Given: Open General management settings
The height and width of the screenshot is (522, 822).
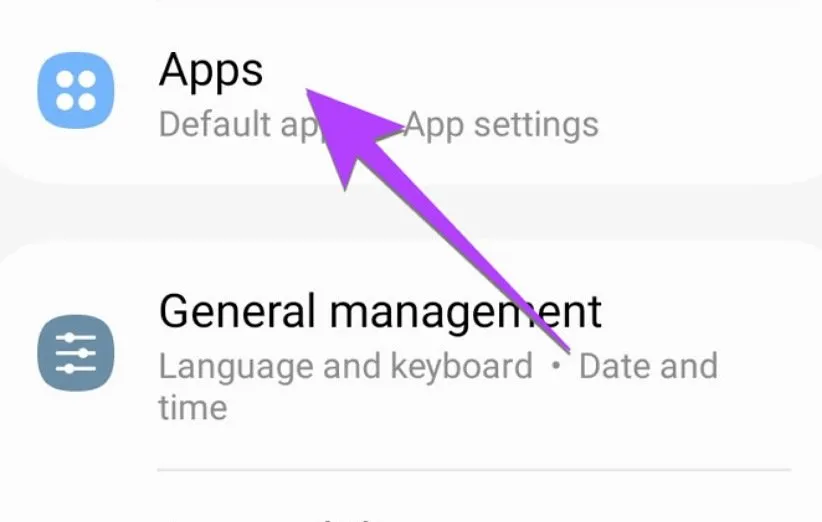Looking at the screenshot, I should pyautogui.click(x=380, y=312).
